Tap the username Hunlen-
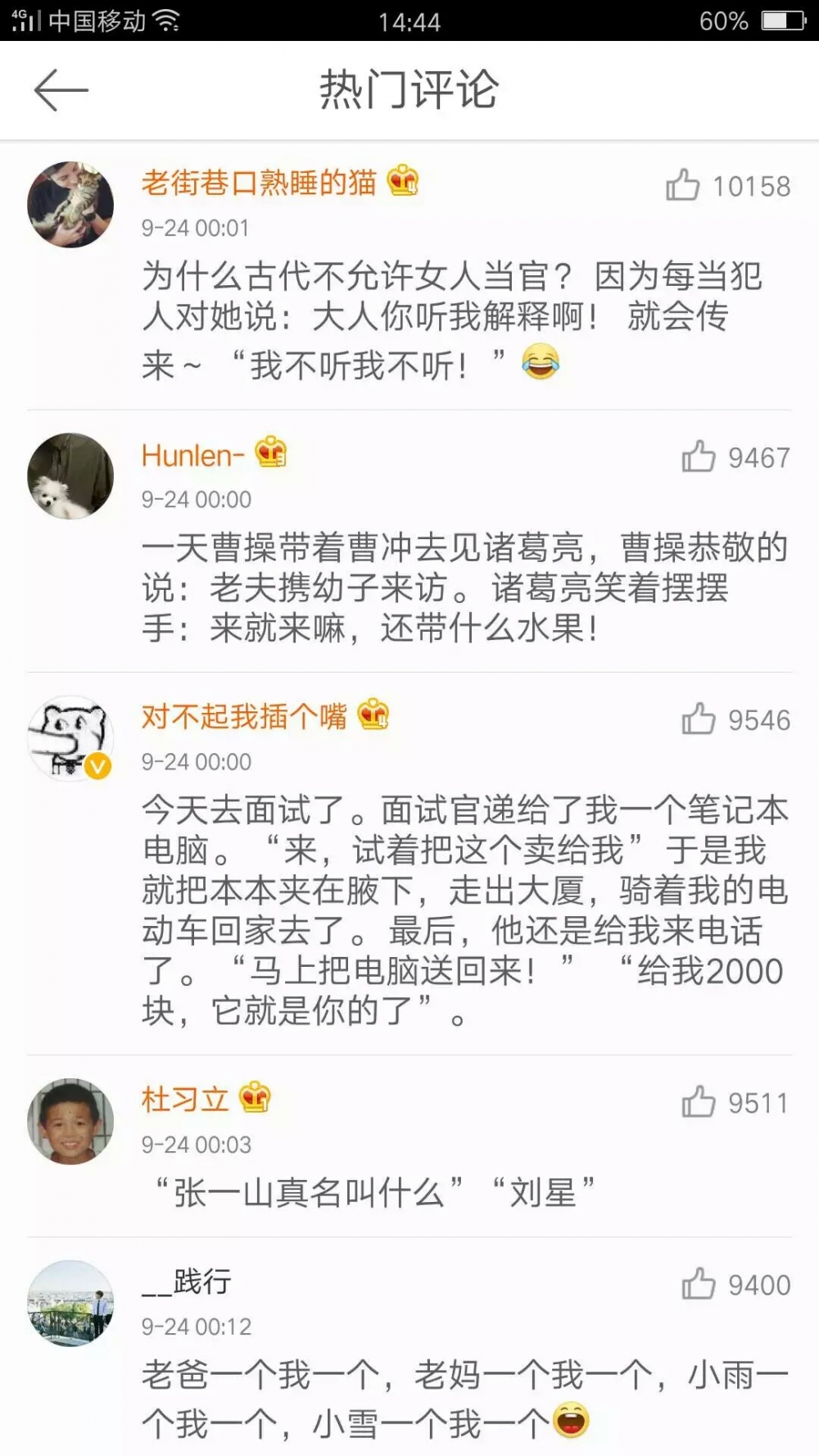 tap(192, 455)
